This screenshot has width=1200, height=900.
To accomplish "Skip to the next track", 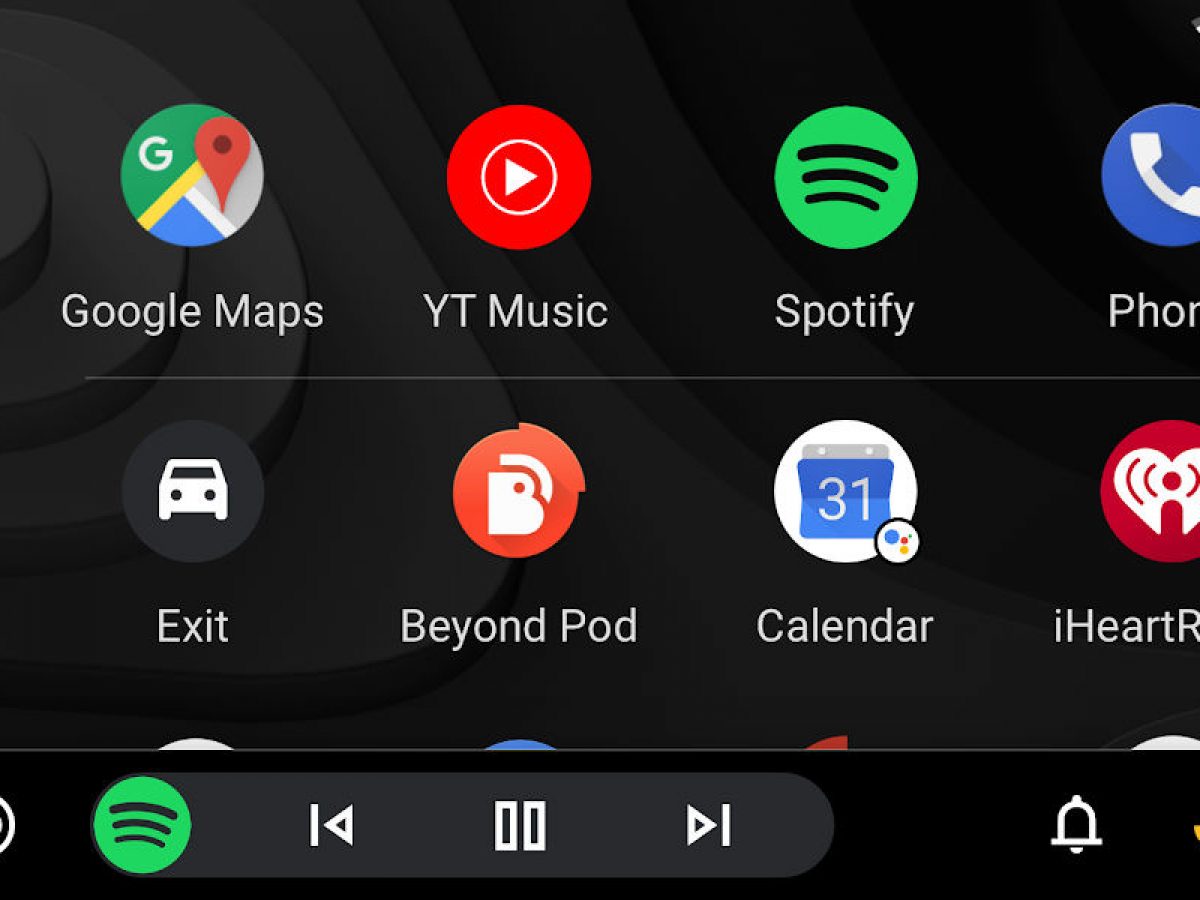I will [x=708, y=825].
